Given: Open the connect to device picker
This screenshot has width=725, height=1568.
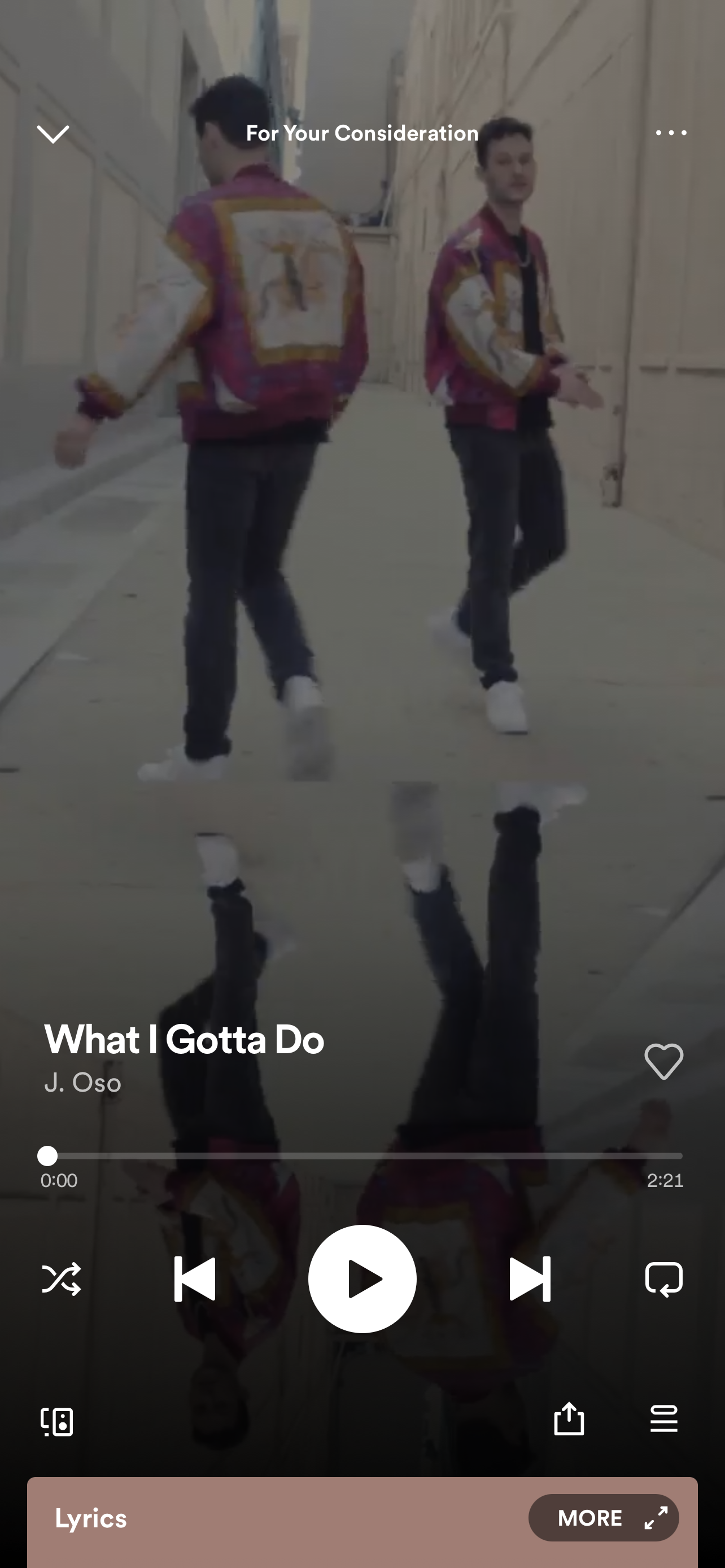Looking at the screenshot, I should 57,1421.
